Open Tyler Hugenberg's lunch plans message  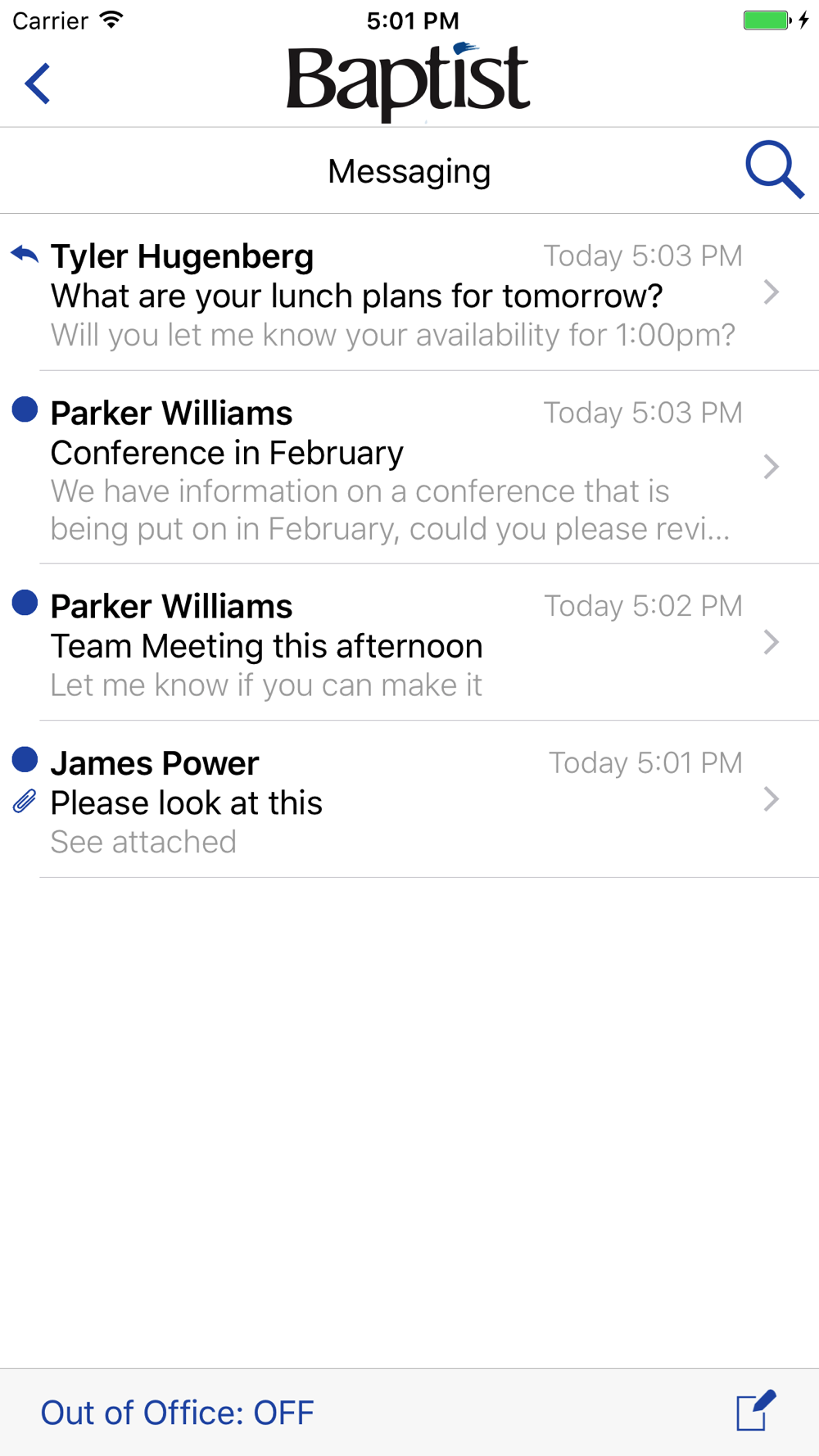393,295
